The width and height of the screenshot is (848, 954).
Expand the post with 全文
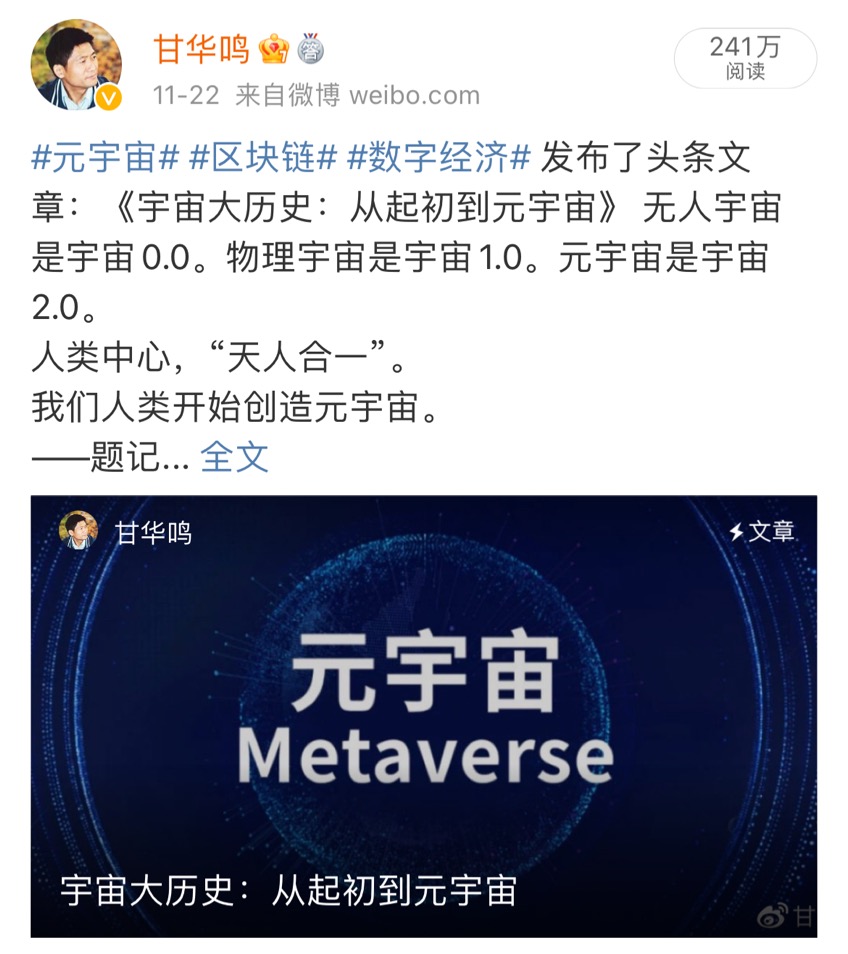(x=234, y=456)
